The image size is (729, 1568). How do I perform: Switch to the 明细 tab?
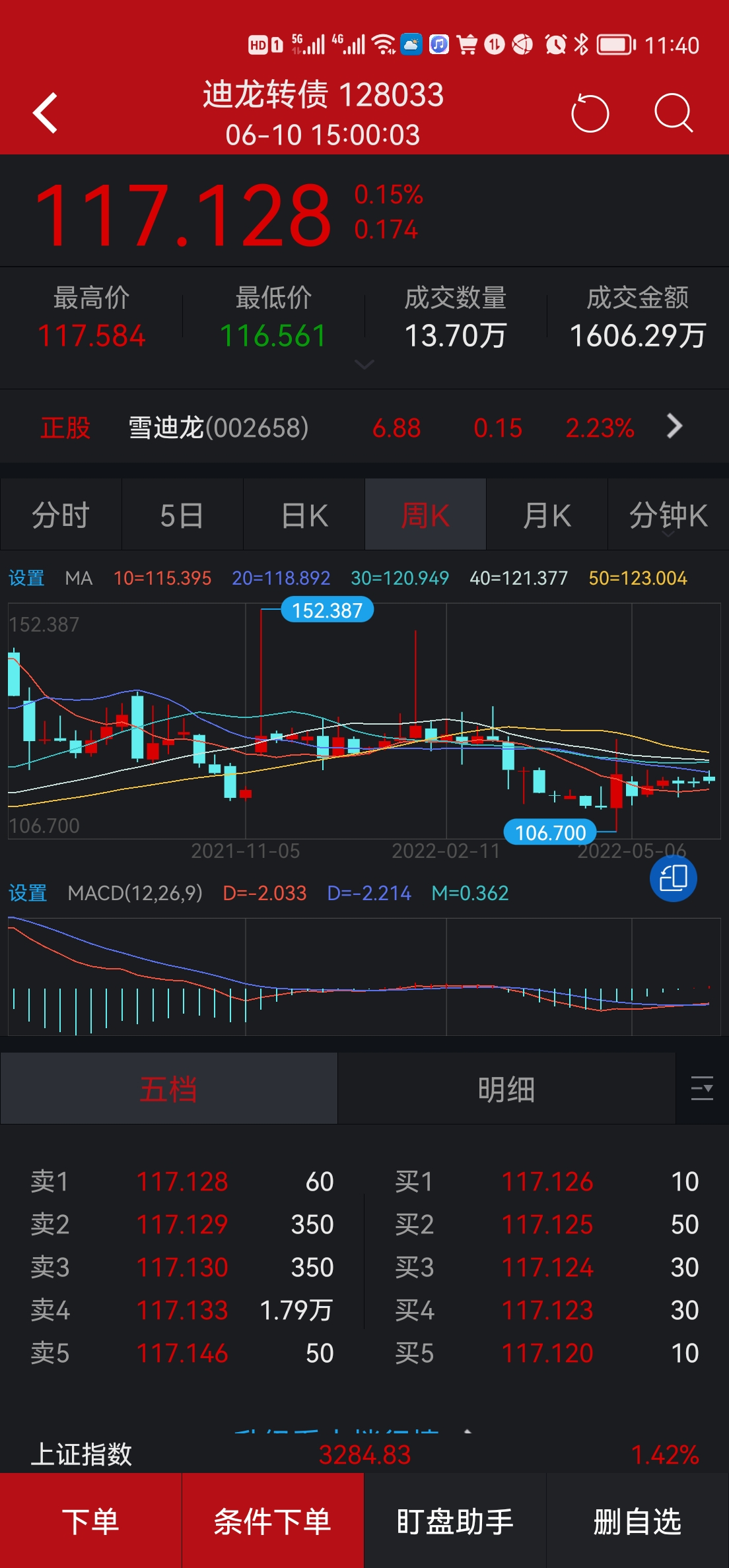[x=506, y=1089]
